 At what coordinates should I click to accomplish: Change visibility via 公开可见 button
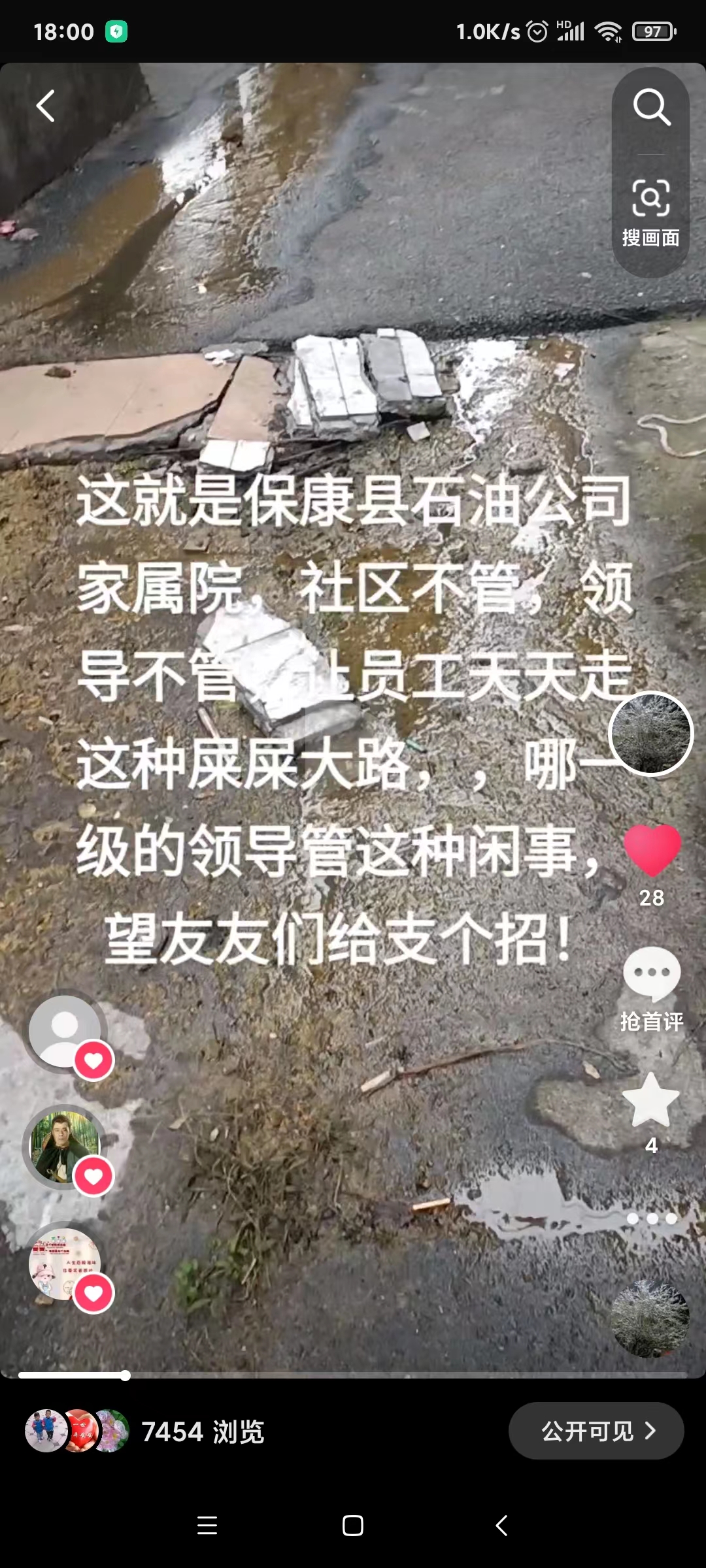click(596, 1431)
